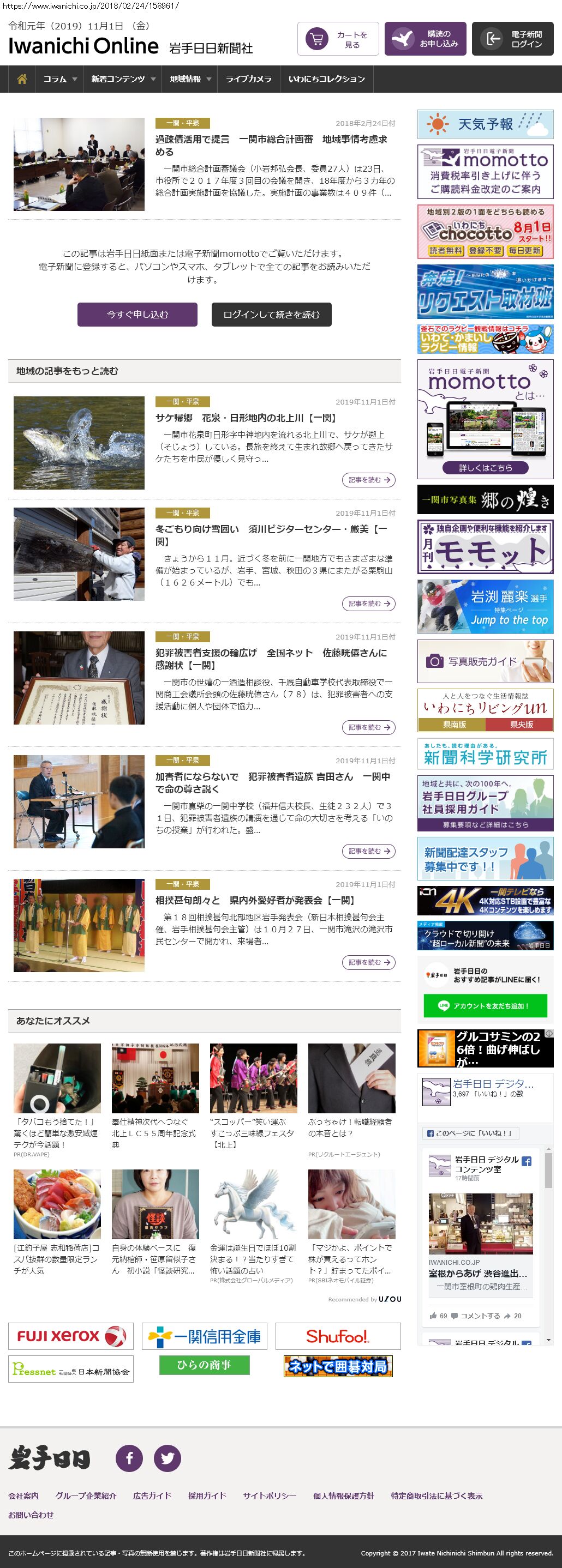This screenshot has width=562, height=1568.
Task: Tap ログインして続きを読む button
Action: pyautogui.click(x=271, y=315)
